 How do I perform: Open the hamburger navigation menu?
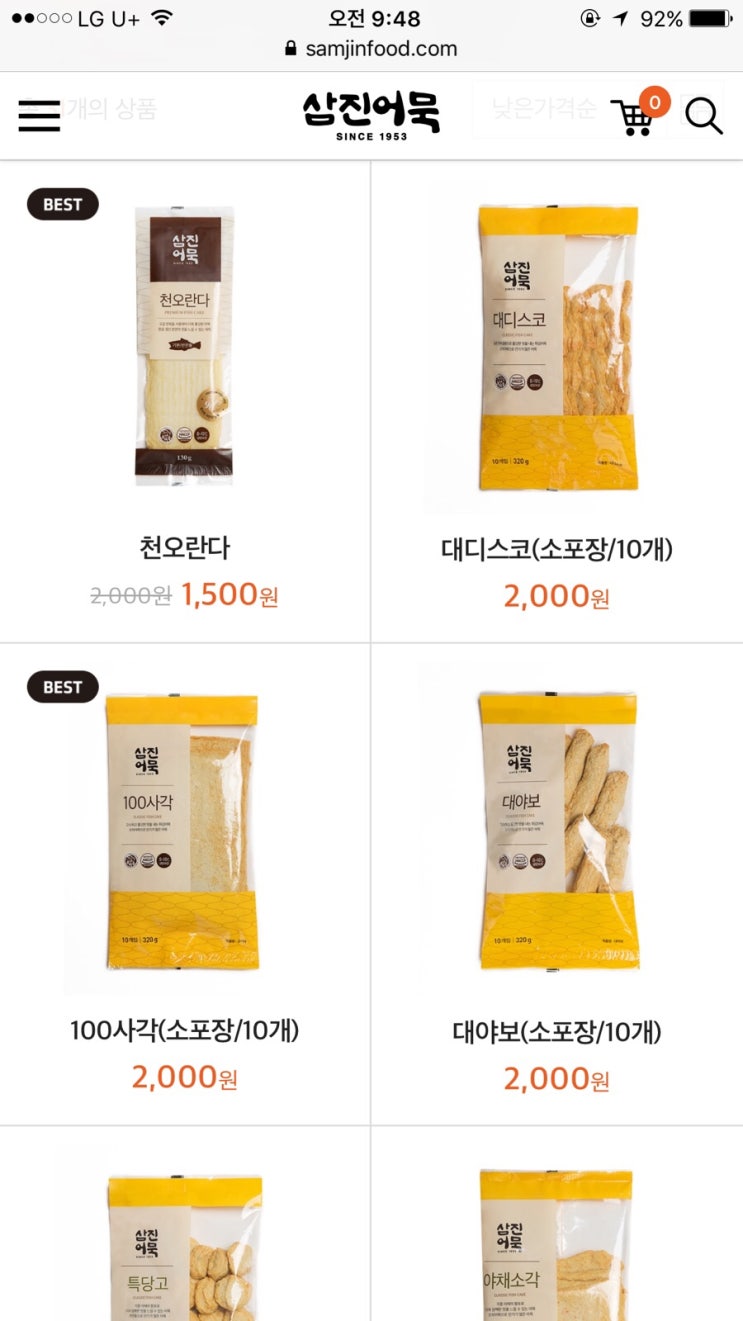(40, 114)
